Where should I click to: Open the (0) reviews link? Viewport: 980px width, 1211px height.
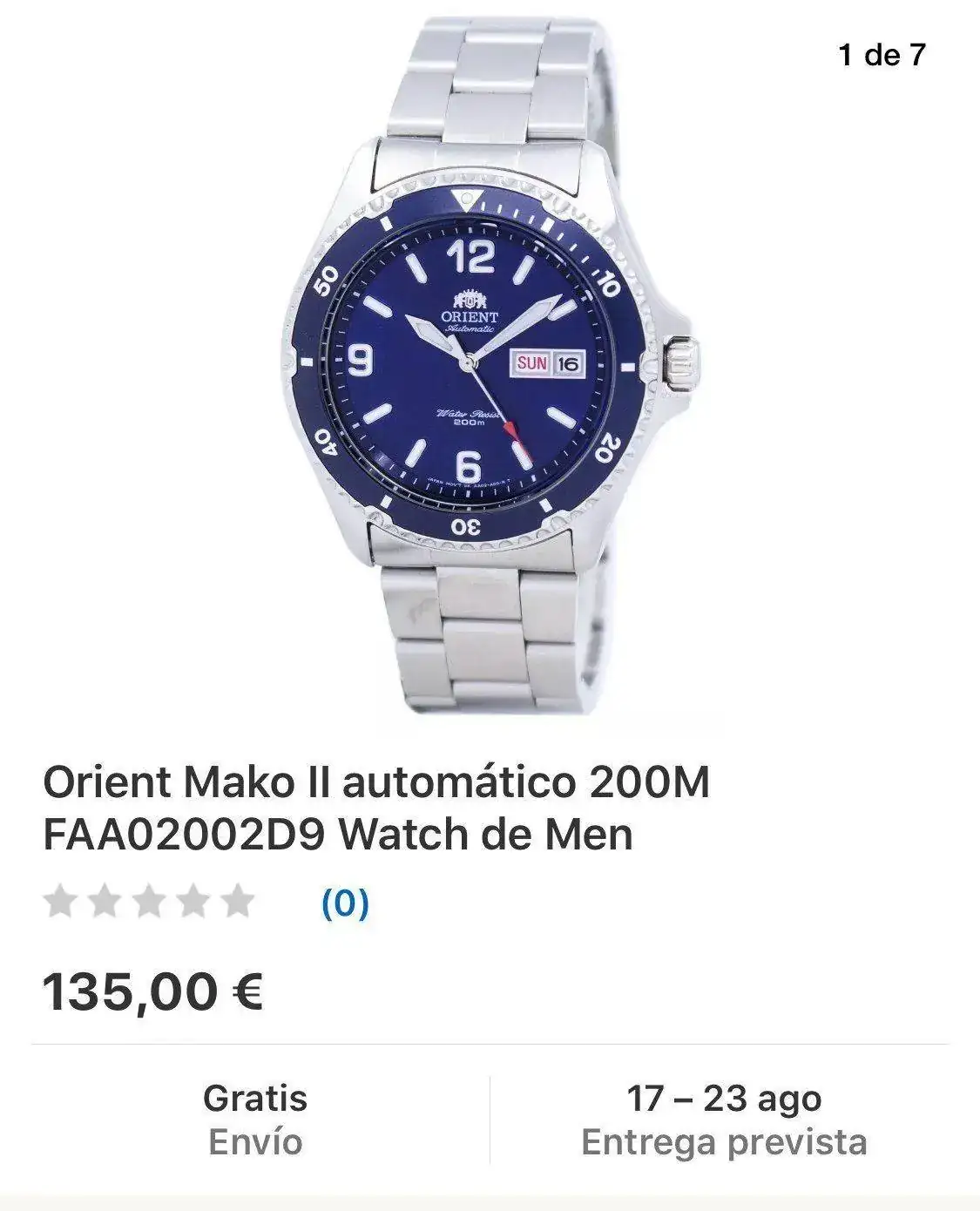345,903
